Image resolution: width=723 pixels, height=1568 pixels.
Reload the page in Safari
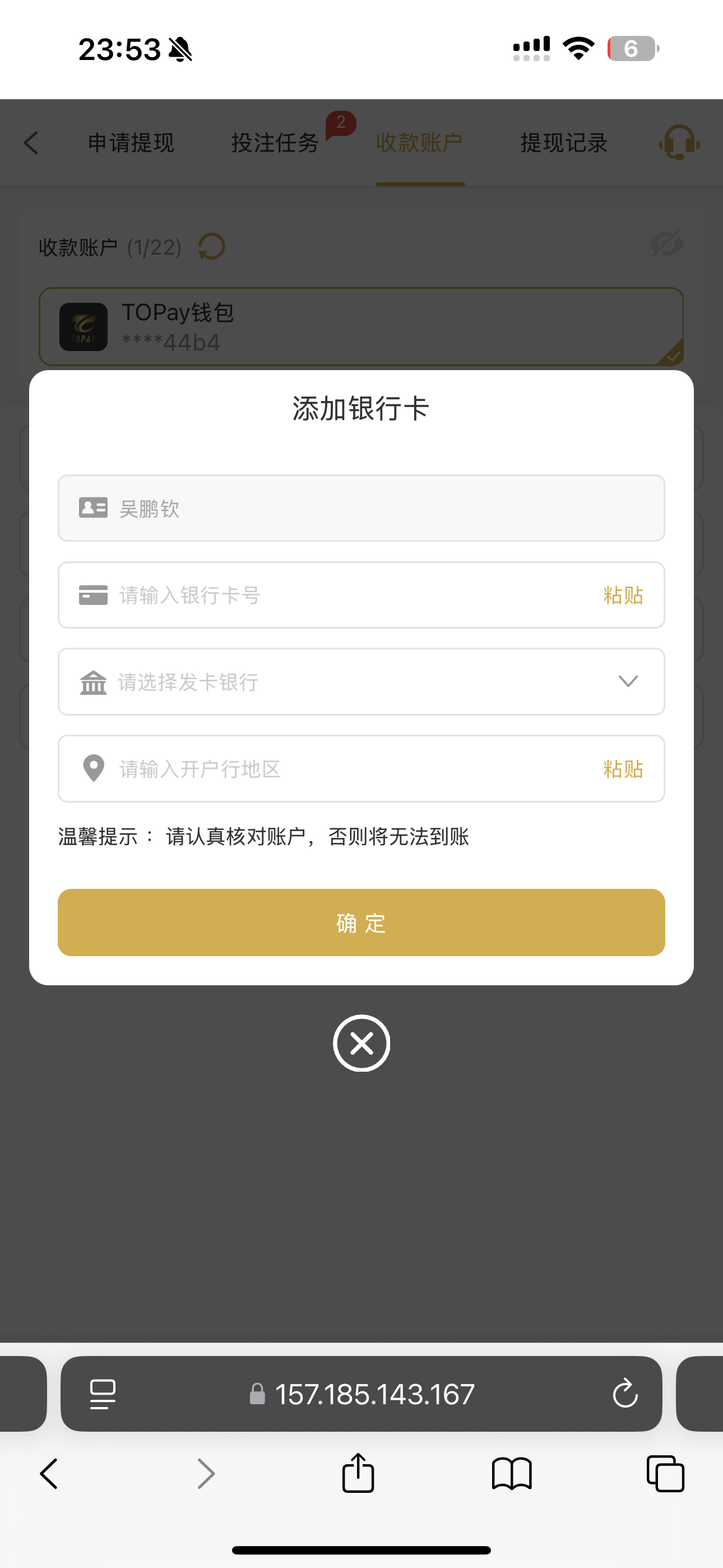tap(624, 1394)
